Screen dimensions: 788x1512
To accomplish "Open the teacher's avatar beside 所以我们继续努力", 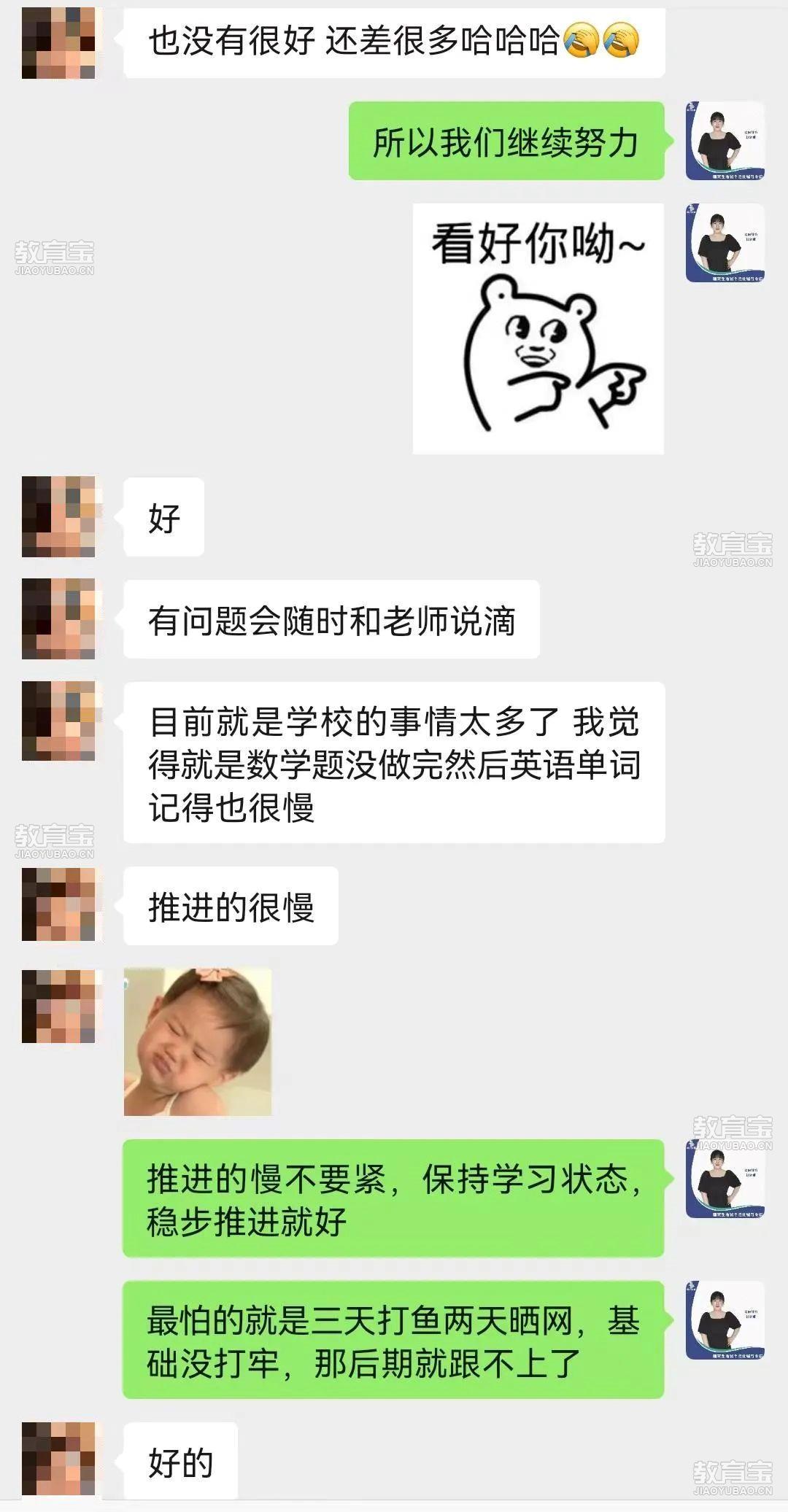I will pyautogui.click(x=725, y=141).
